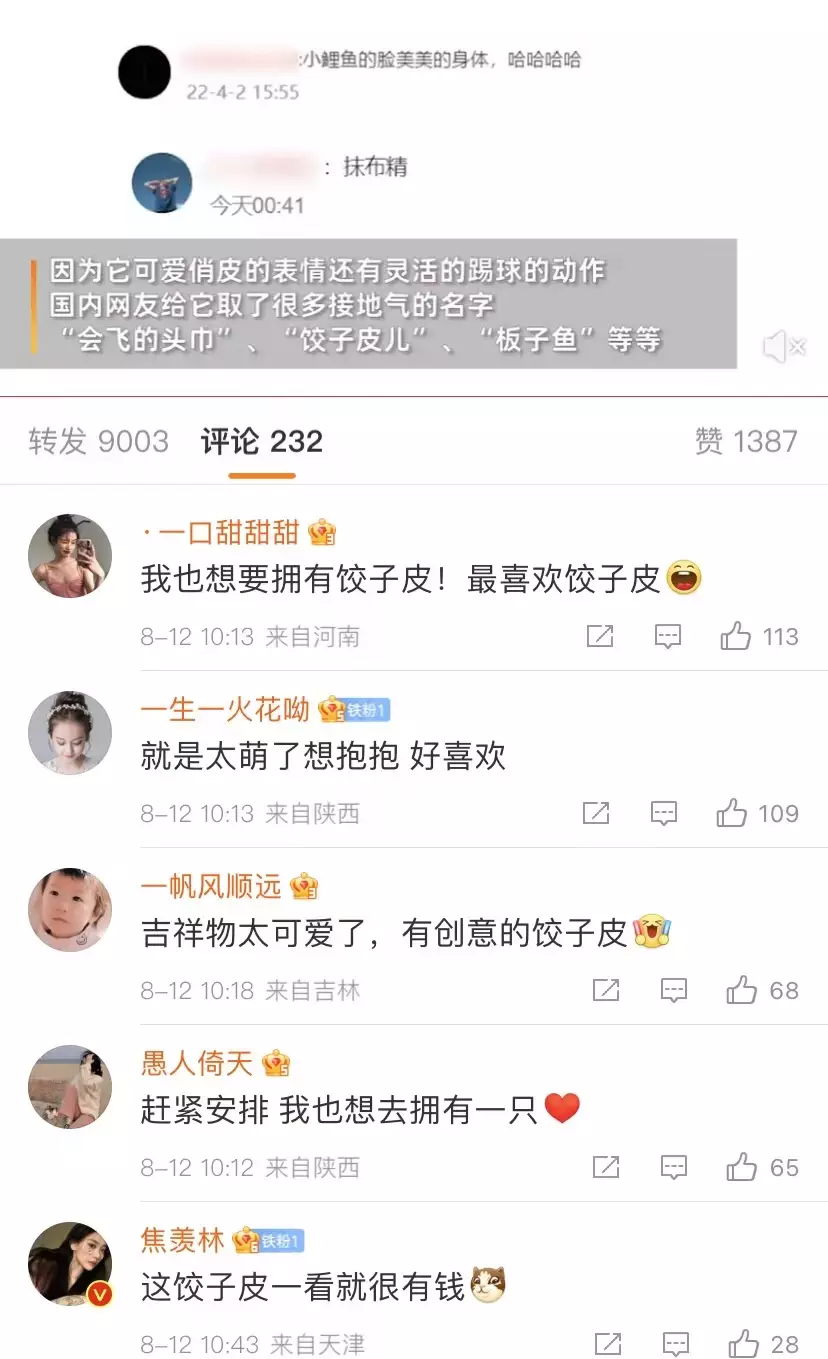Reply to 一口甜甜甜's comment
828x1359 pixels.
[x=667, y=636]
